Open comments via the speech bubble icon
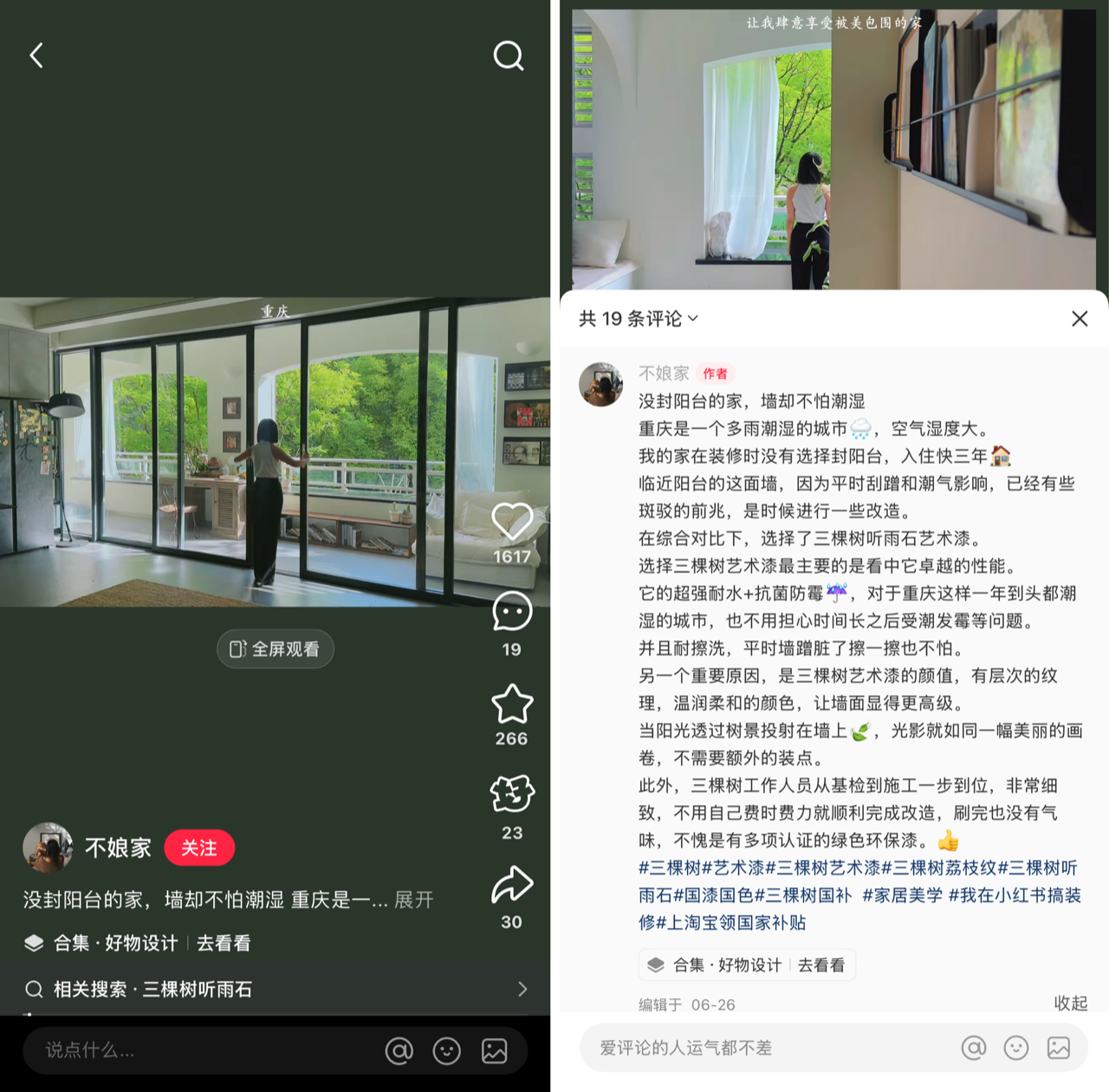This screenshot has width=1109, height=1092. 511,613
